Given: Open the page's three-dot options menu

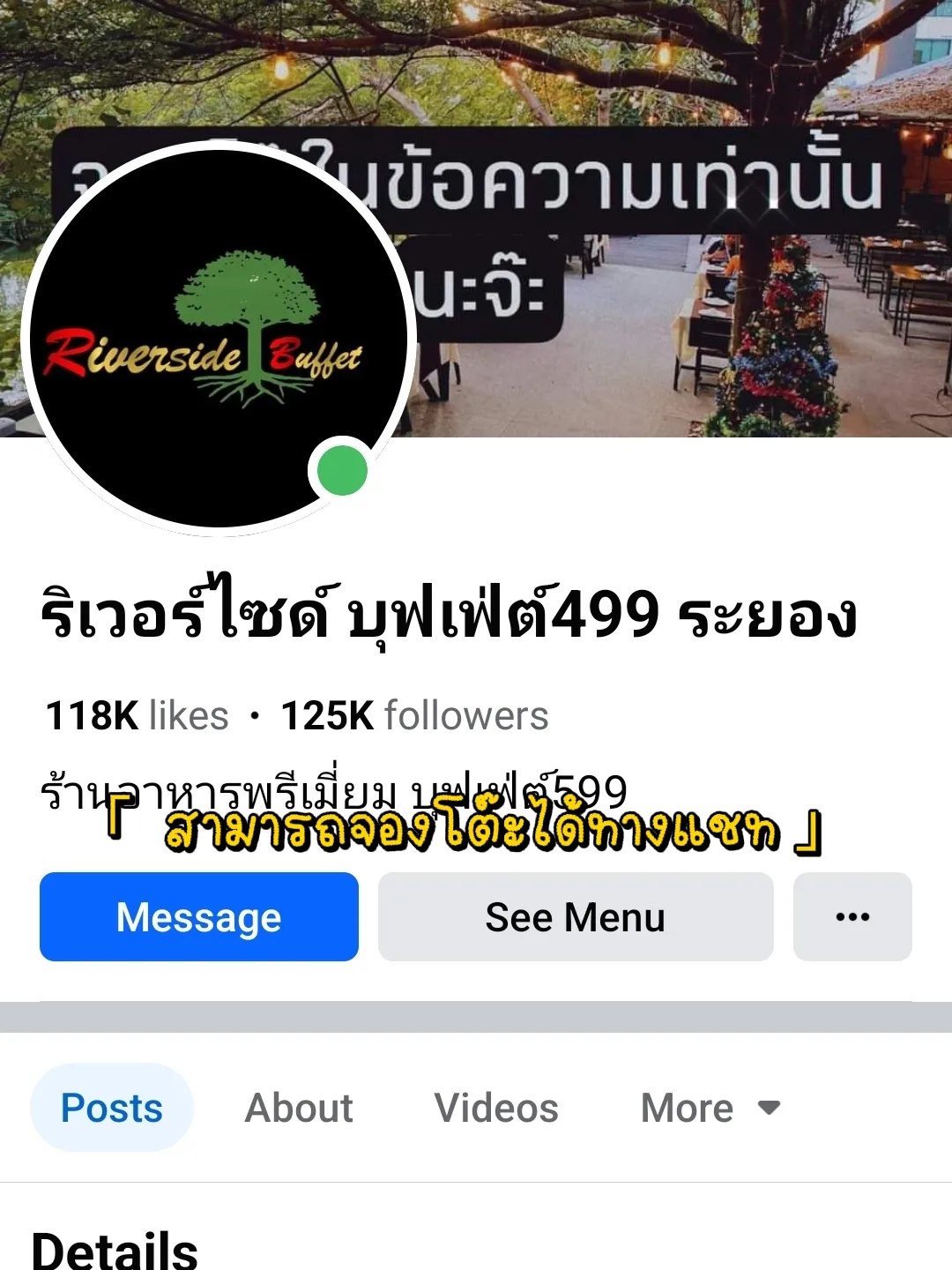Looking at the screenshot, I should coord(852,916).
